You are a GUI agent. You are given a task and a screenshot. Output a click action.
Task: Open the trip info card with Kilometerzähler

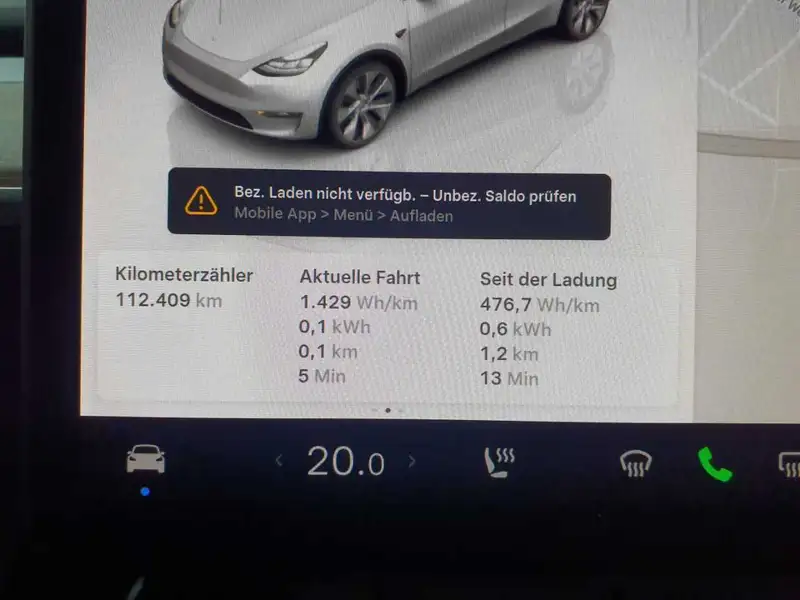[x=388, y=328]
